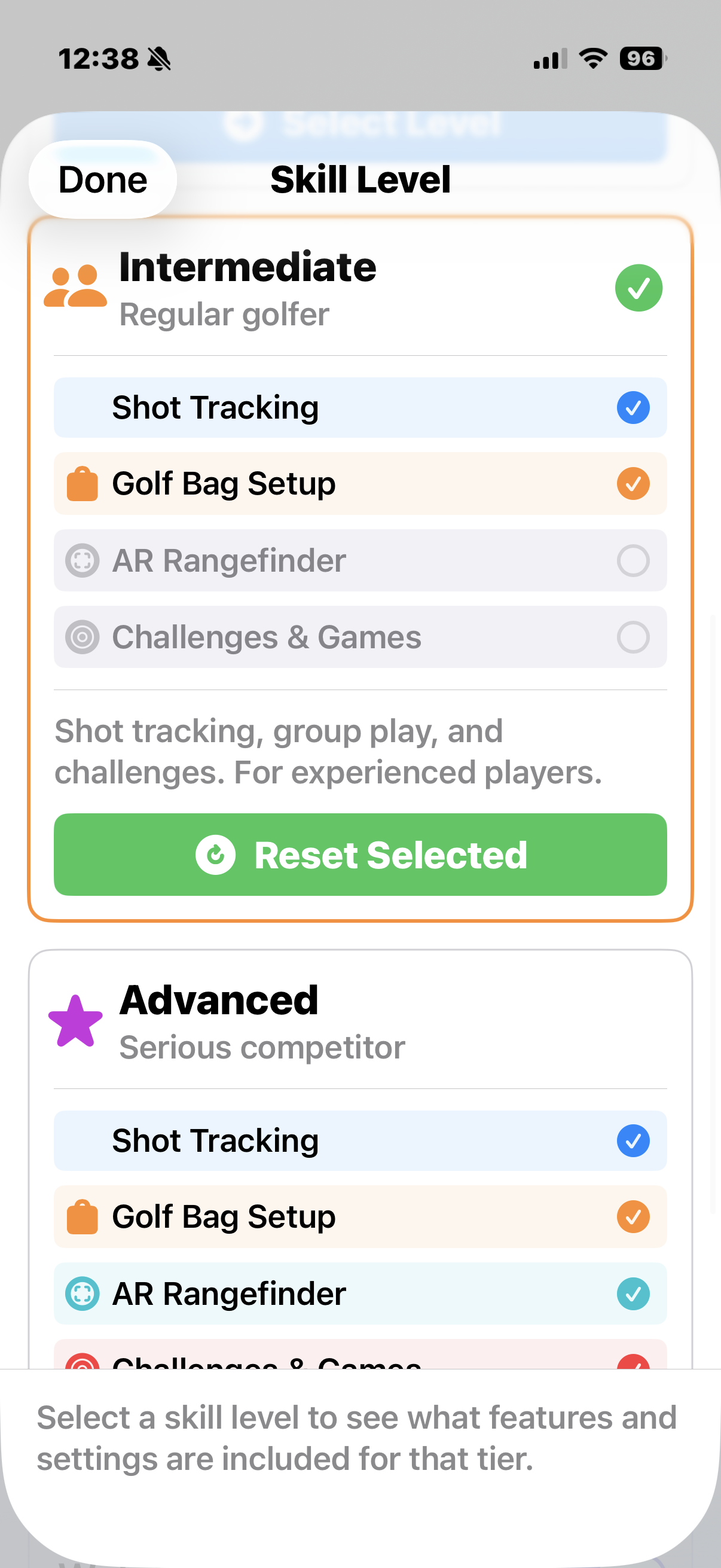Click the Challenges & Games target icon
Screen dimensions: 721x1568
coord(83,637)
